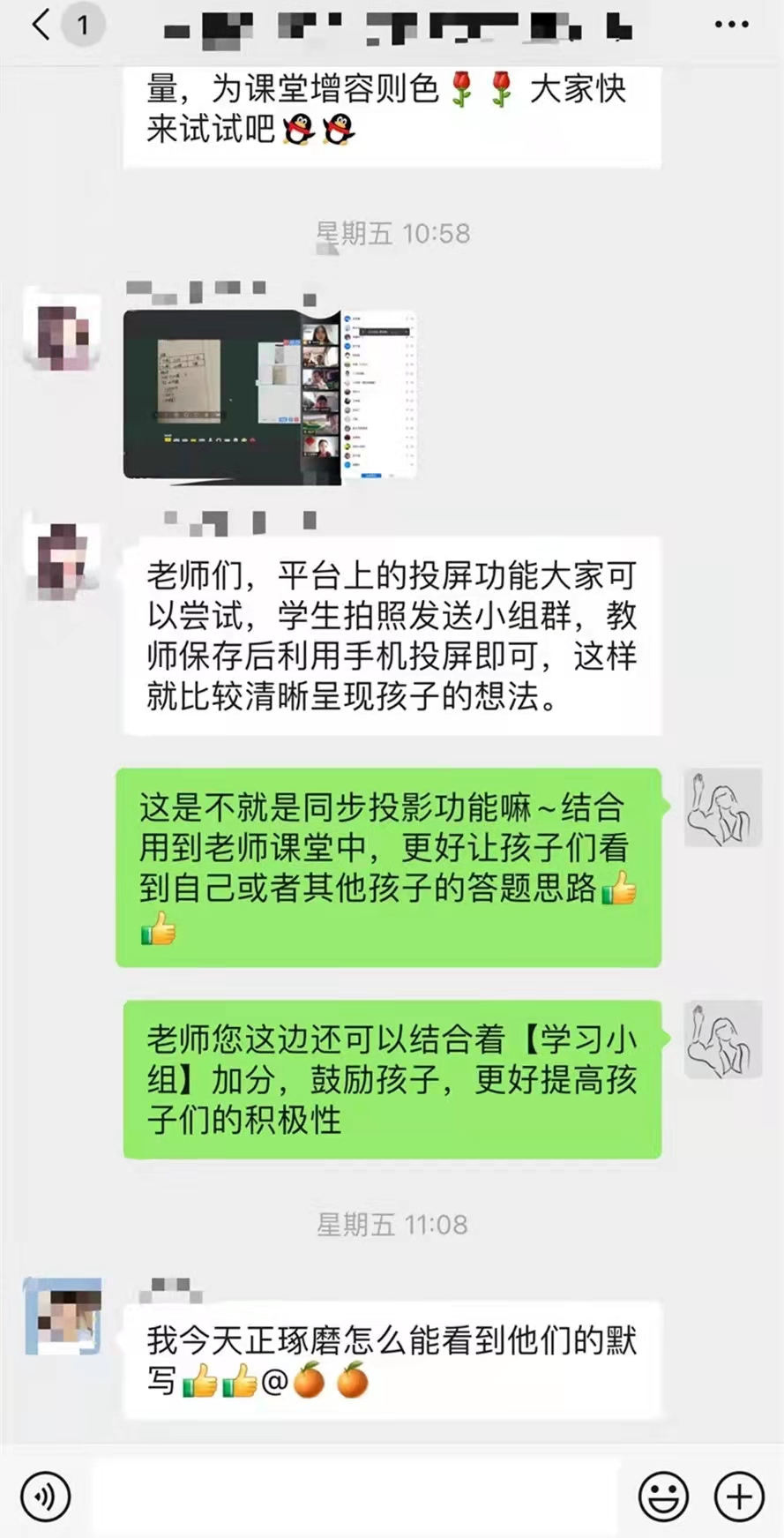View avatar of 我今天正琢磨 message sender
784x1538 pixels.
[x=63, y=1316]
